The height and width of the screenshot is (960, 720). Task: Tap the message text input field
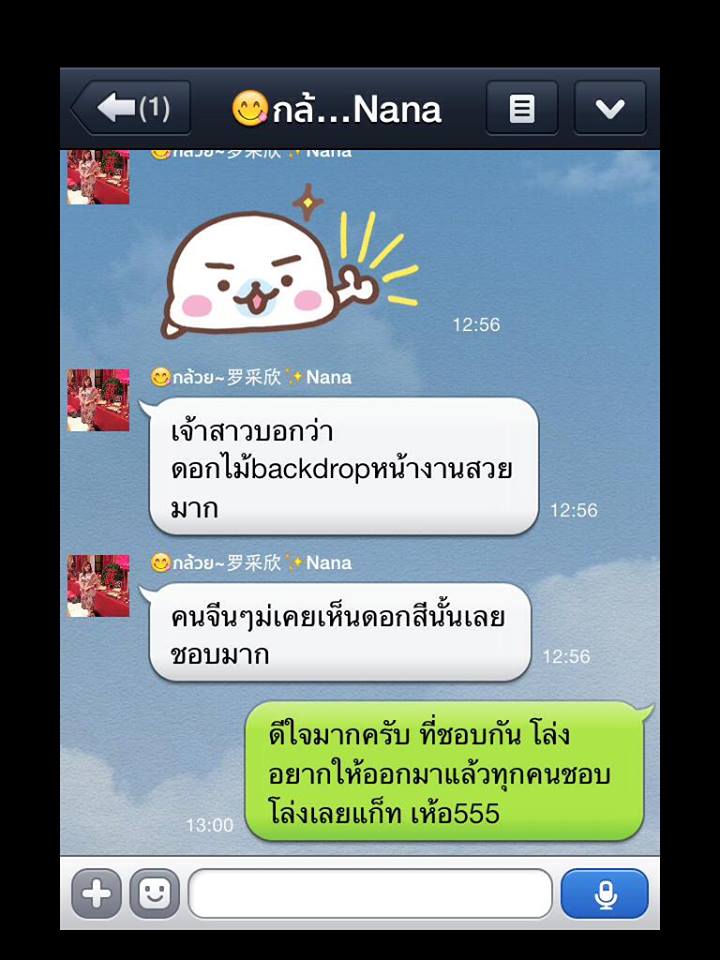[x=370, y=893]
